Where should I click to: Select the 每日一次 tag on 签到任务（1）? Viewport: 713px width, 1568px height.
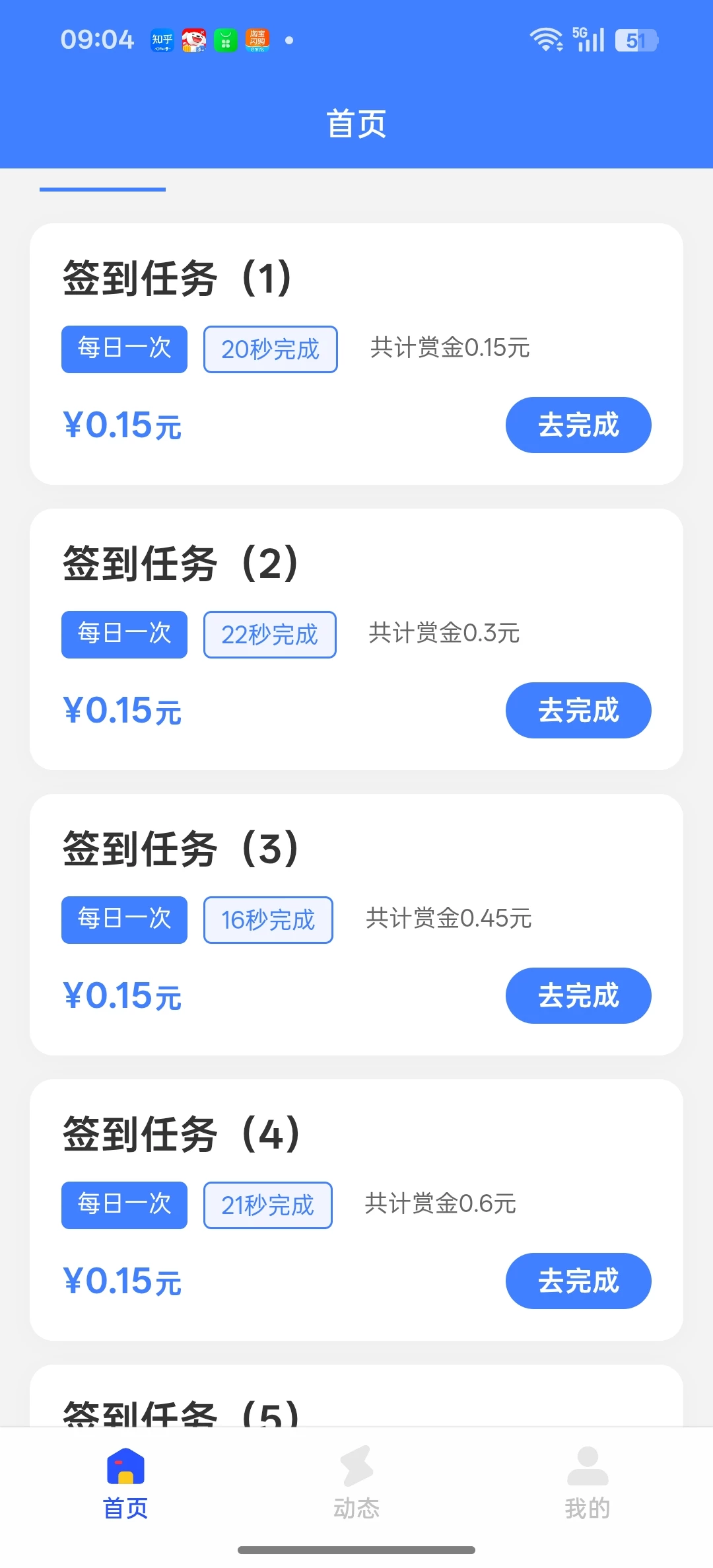coord(123,349)
